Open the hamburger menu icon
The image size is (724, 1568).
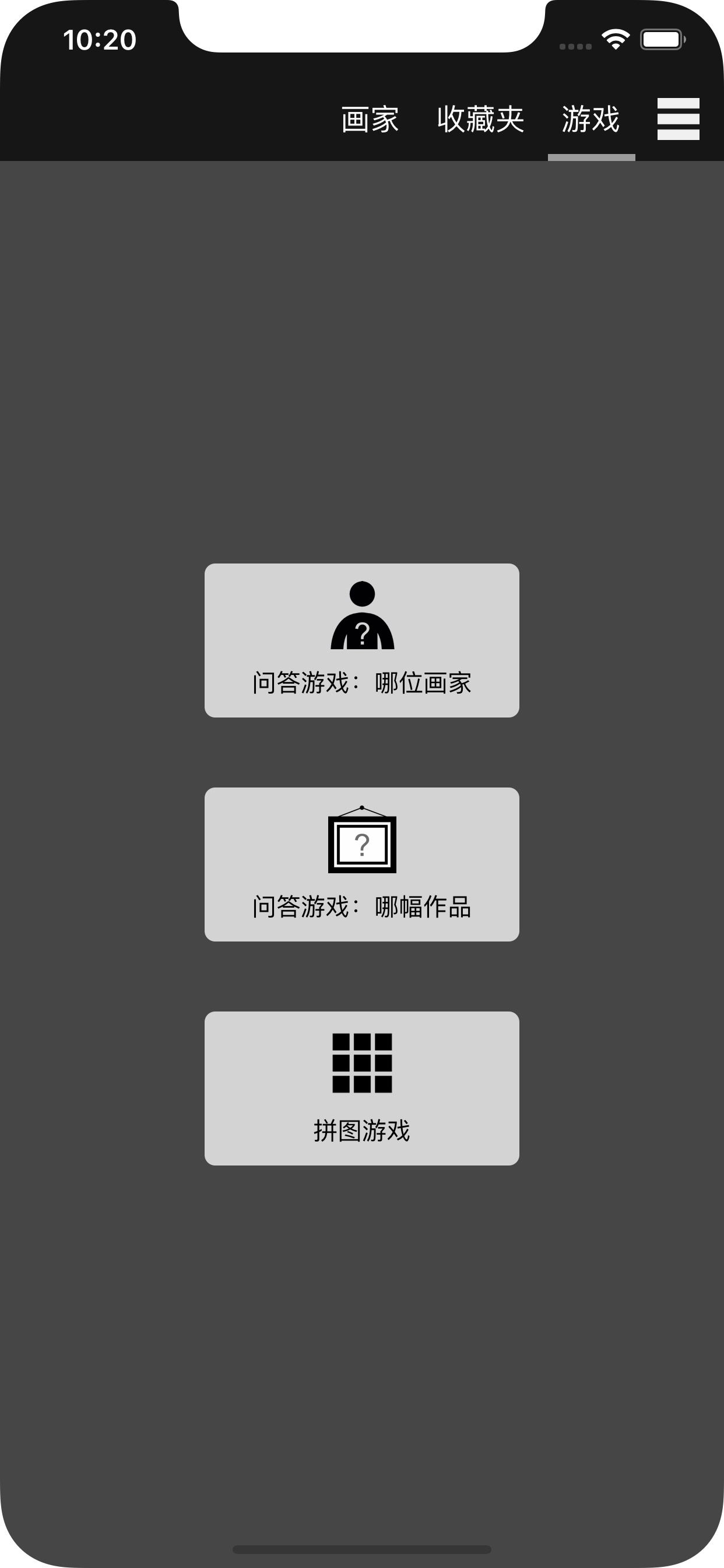677,120
